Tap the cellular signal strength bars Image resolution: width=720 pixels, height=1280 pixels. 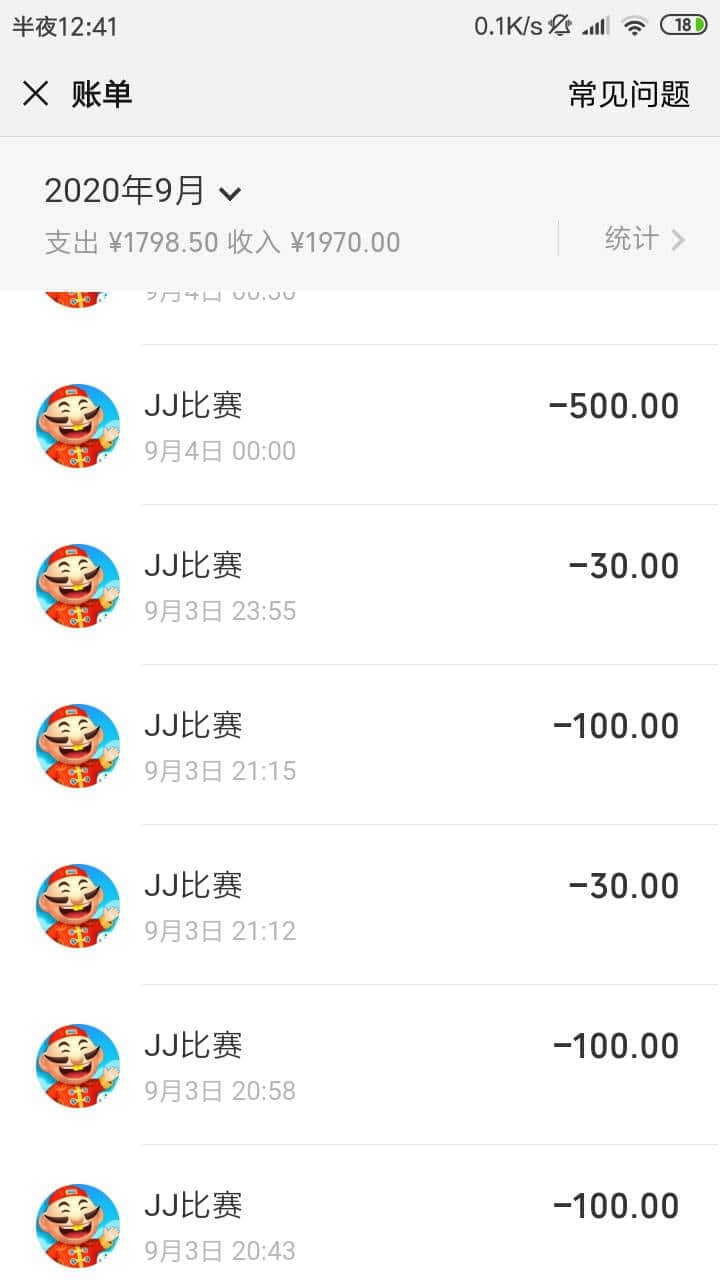pyautogui.click(x=597, y=27)
